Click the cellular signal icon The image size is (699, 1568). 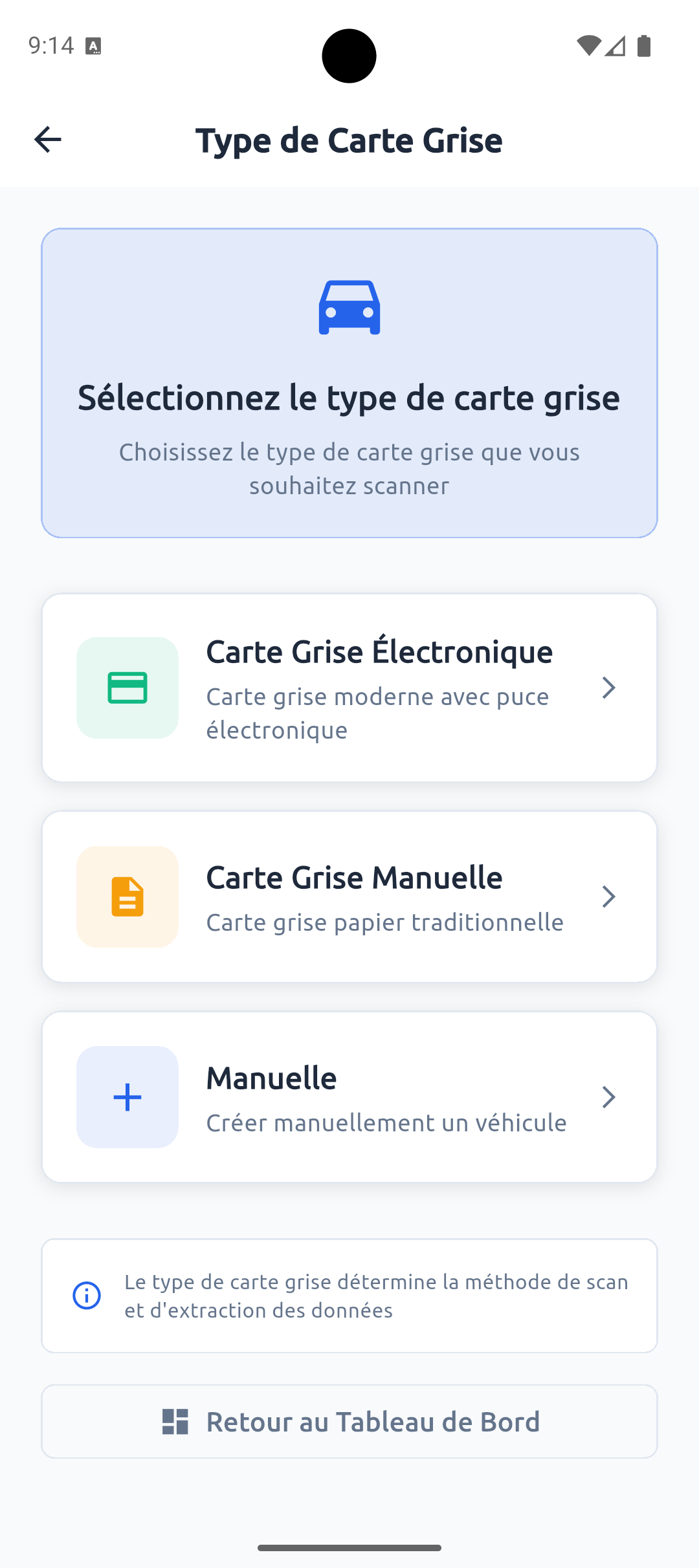click(x=616, y=46)
